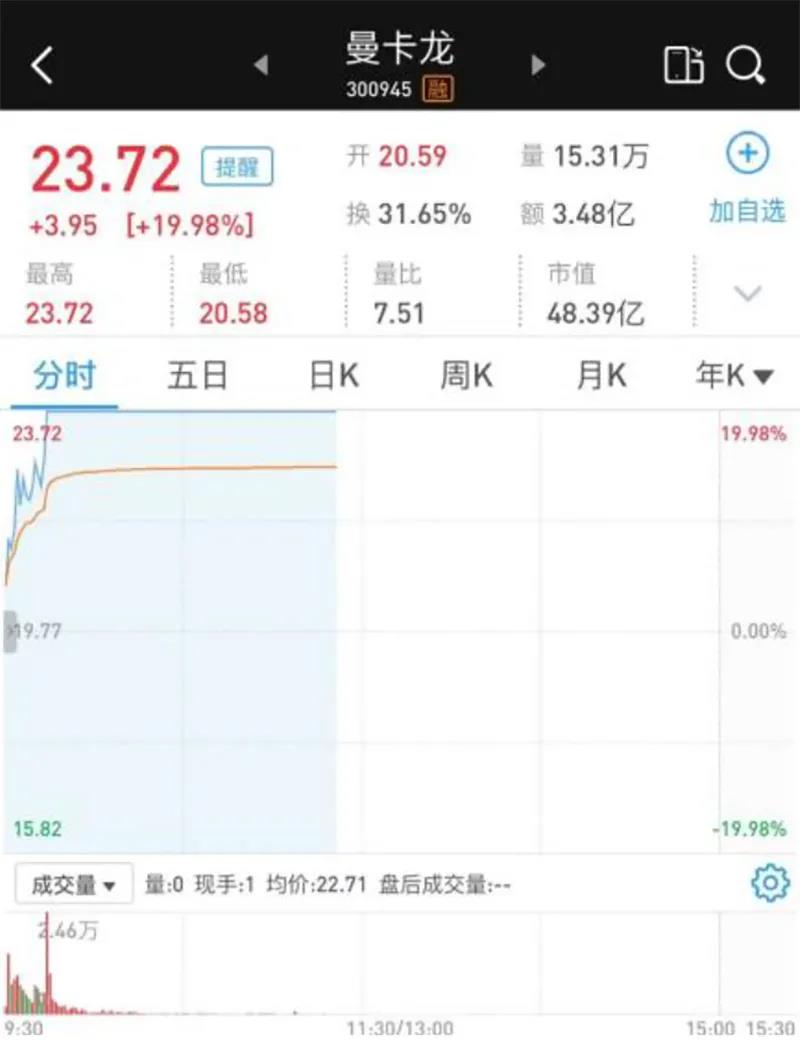The width and height of the screenshot is (800, 1041).
Task: Open the landscape view icon
Action: [x=683, y=66]
